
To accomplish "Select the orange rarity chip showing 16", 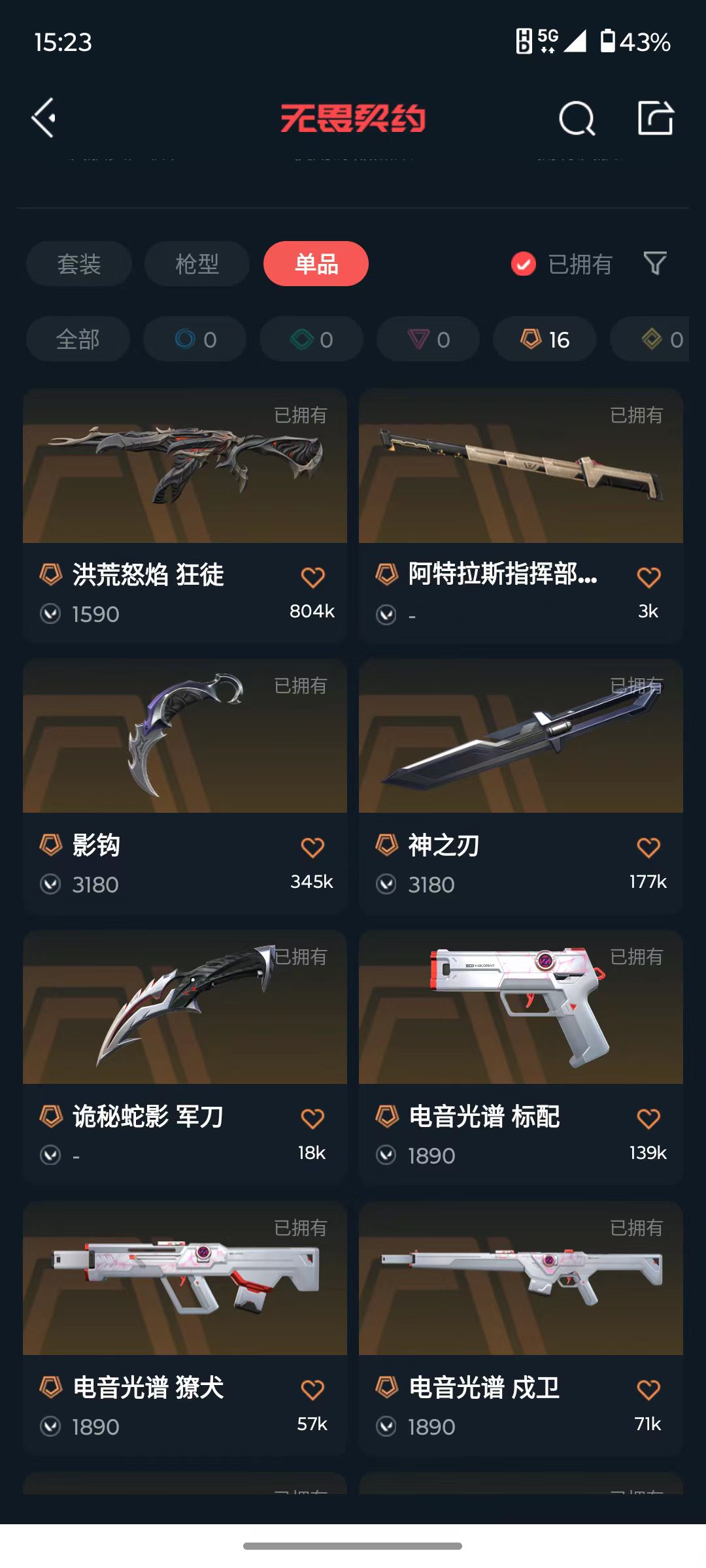I will click(545, 339).
